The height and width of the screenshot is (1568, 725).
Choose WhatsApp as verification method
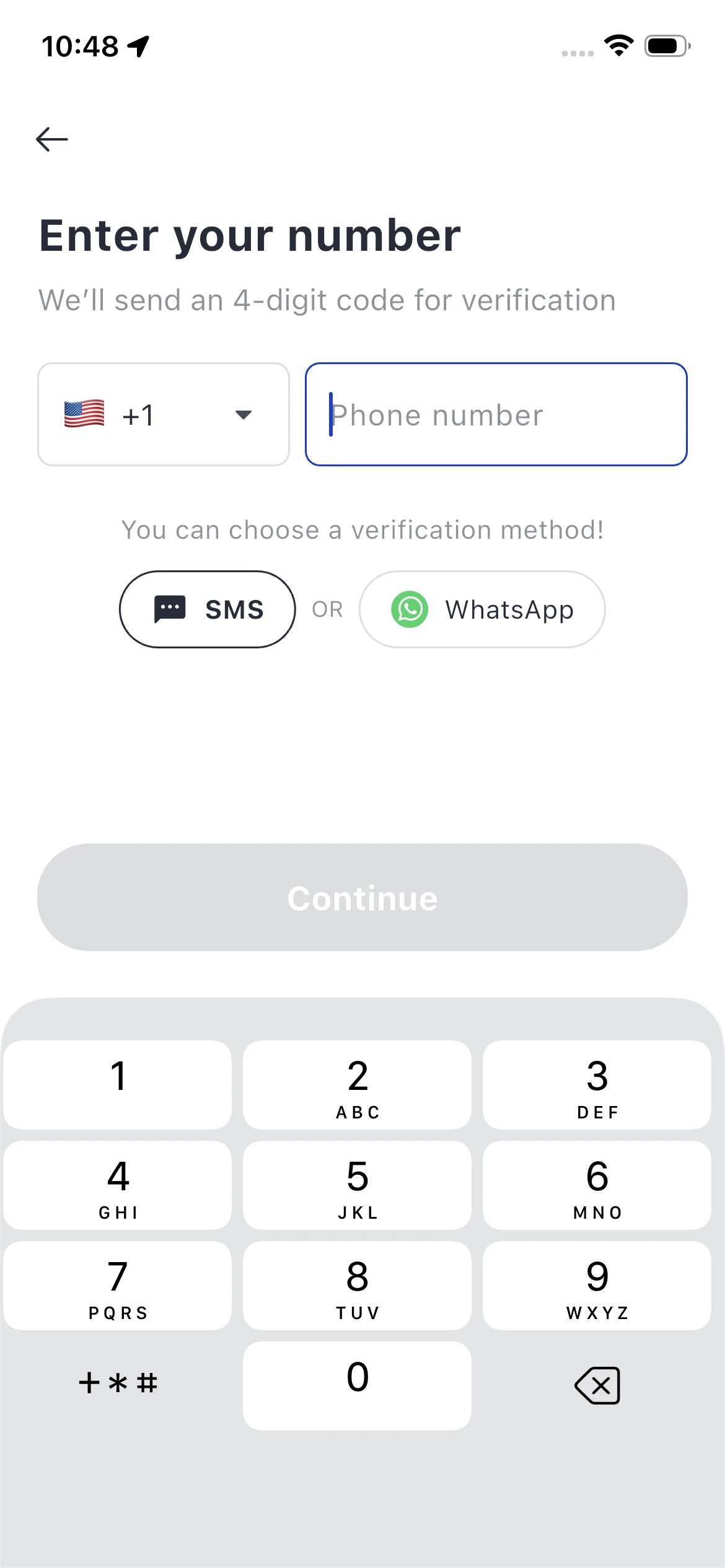(x=483, y=609)
